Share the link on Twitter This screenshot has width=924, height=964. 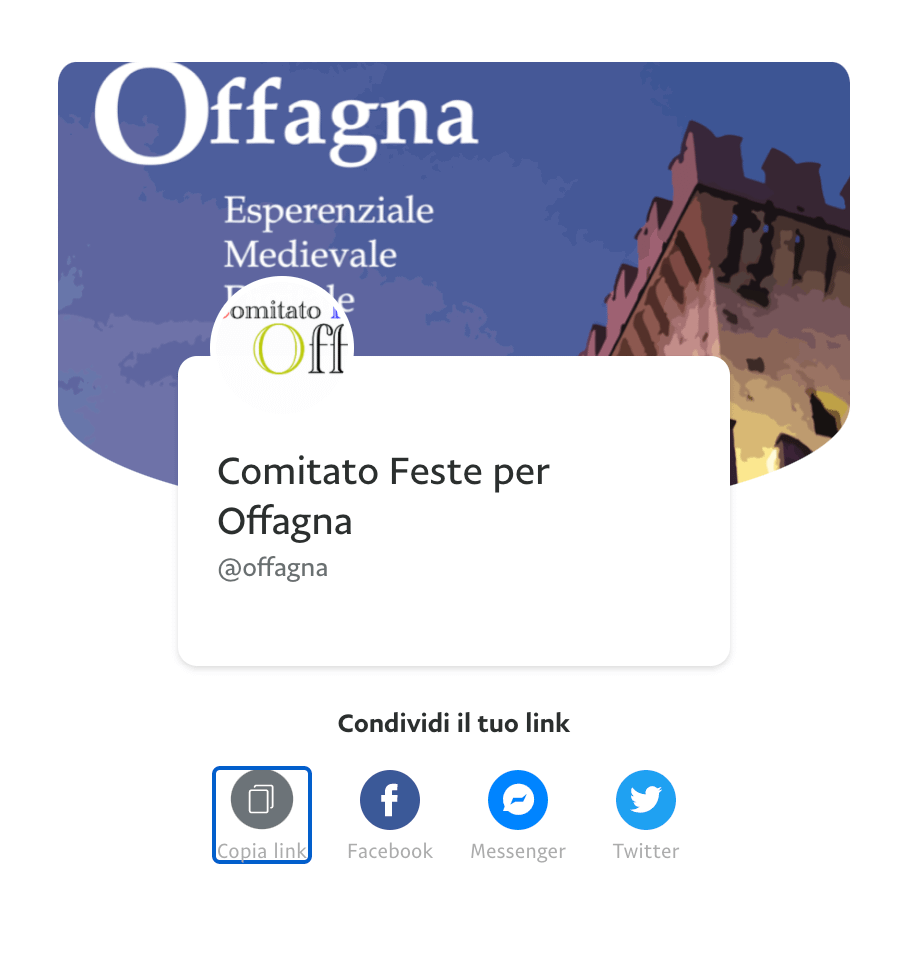[646, 800]
